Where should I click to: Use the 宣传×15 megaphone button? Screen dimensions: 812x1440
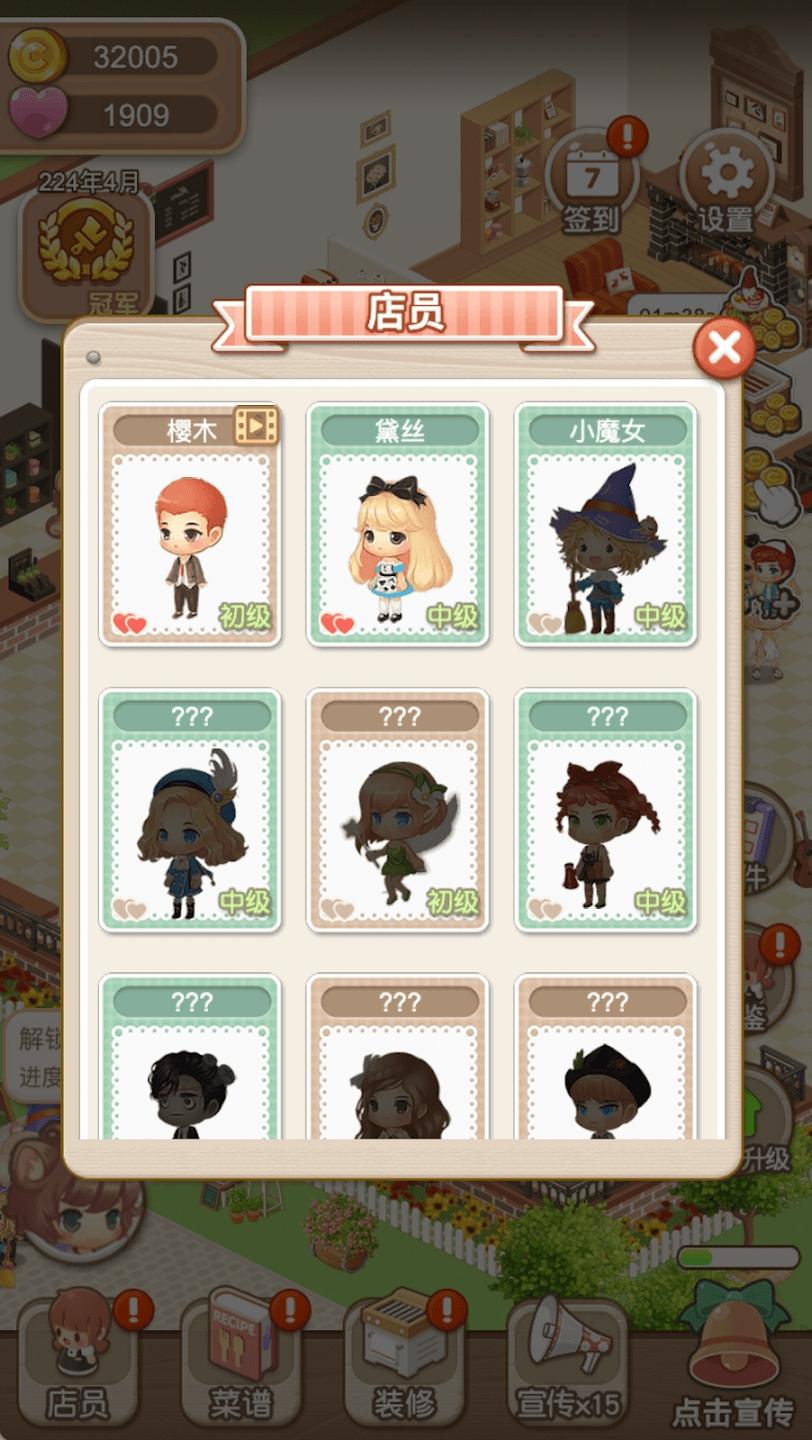[x=567, y=1358]
